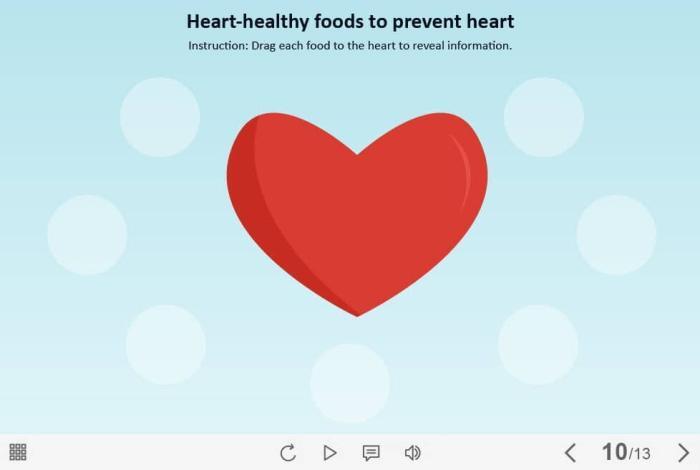Replay the current slide
Viewport: 700px width, 470px height.
coord(288,453)
